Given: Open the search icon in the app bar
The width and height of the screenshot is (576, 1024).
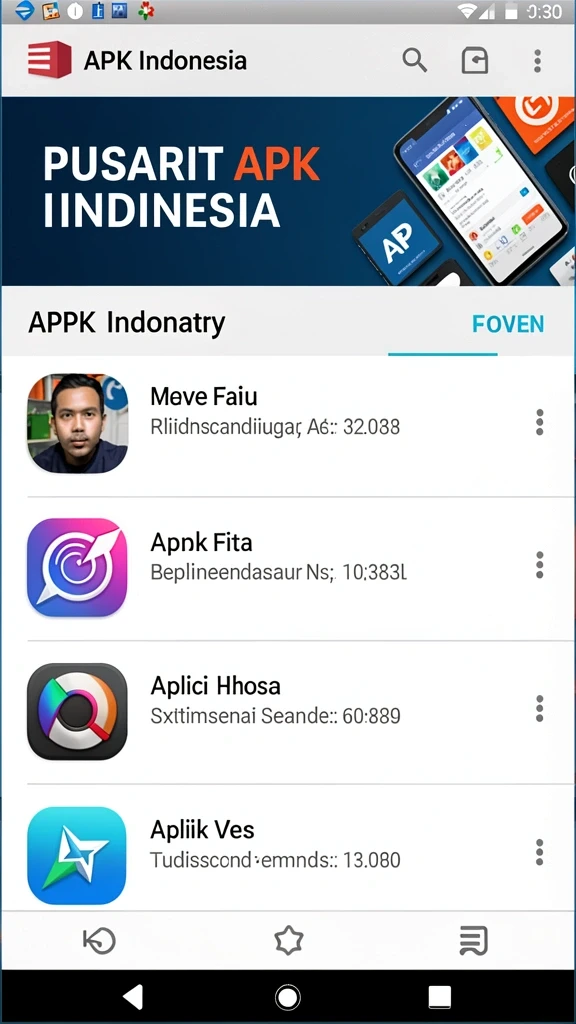Looking at the screenshot, I should 414,61.
